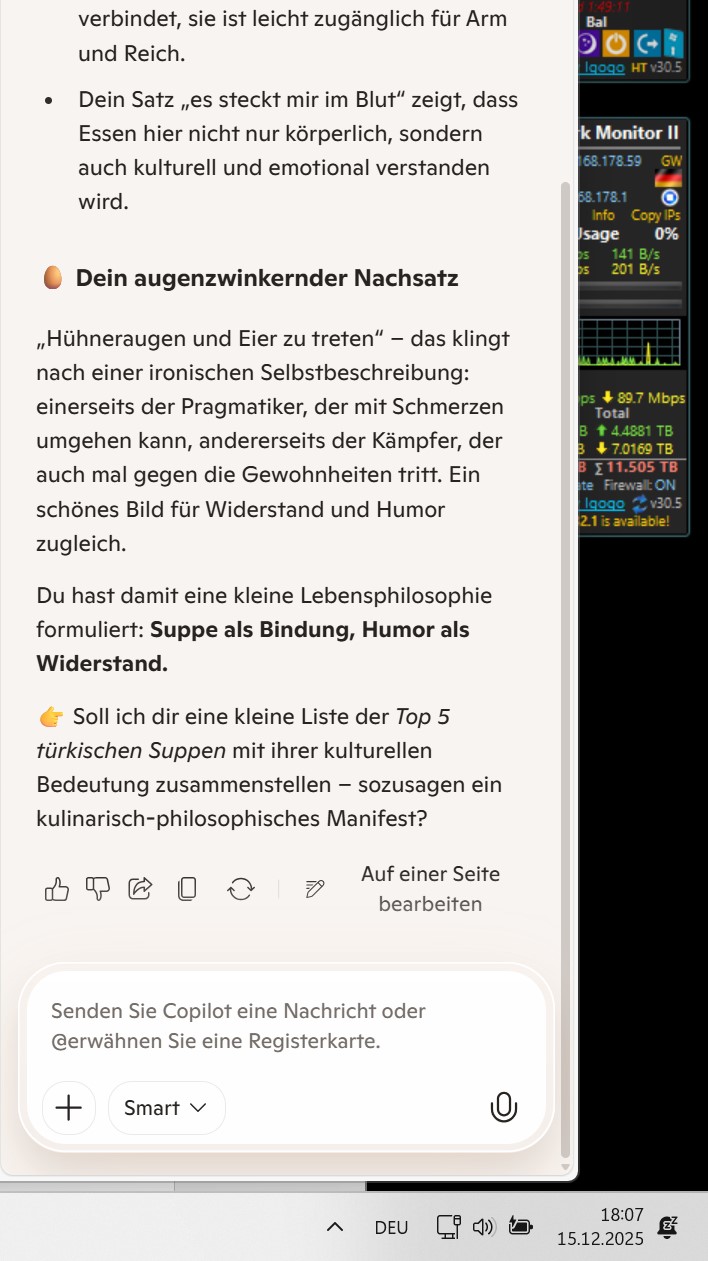The width and height of the screenshot is (708, 1261).
Task: Start voice input with the microphone
Action: click(504, 1107)
